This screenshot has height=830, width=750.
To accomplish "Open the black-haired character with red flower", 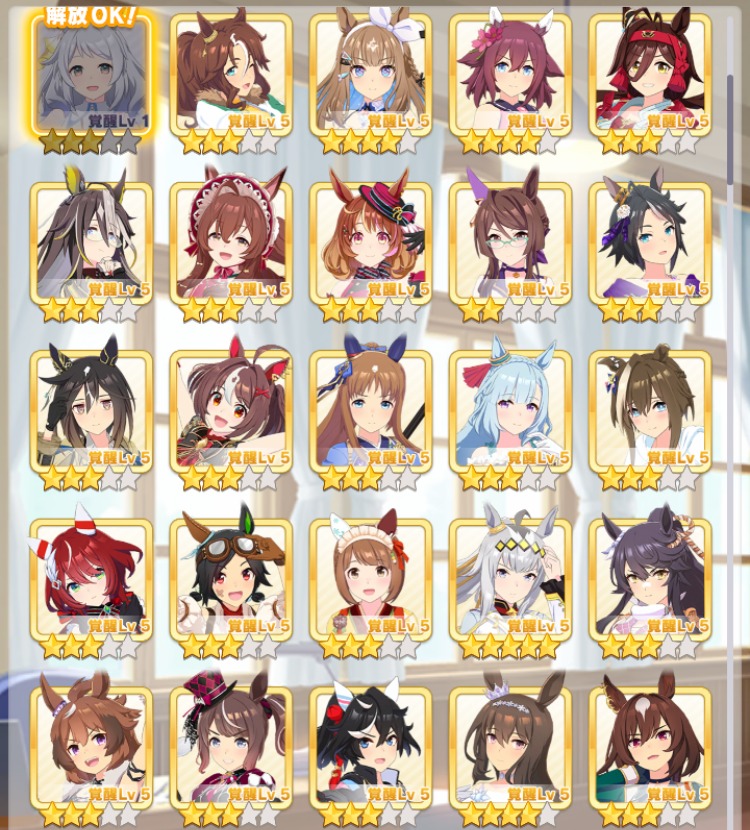I will pyautogui.click(x=370, y=745).
